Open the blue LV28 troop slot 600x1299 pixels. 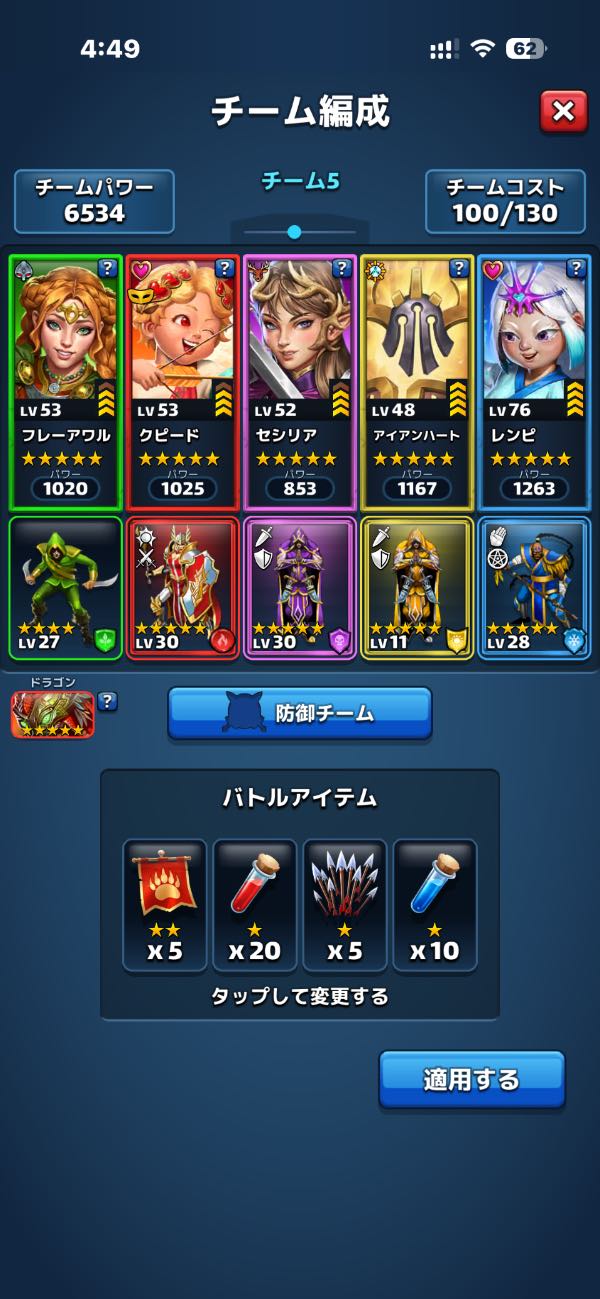coord(533,588)
